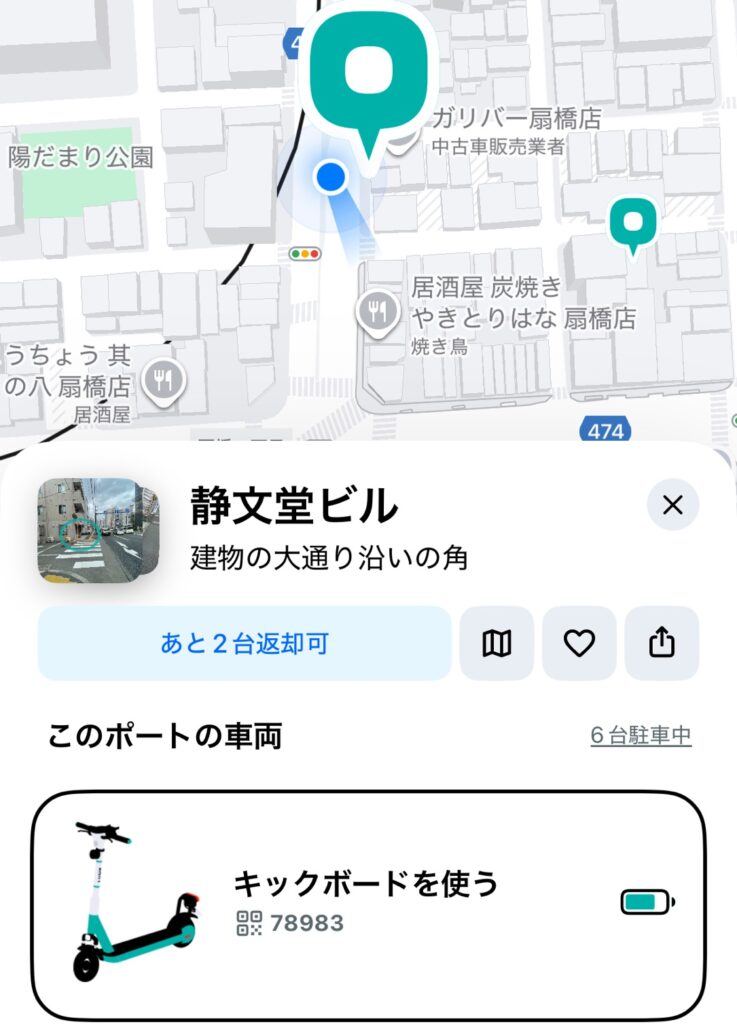Tap the あと2台返却可 button
Screen dimensions: 737x1024
coord(244,643)
